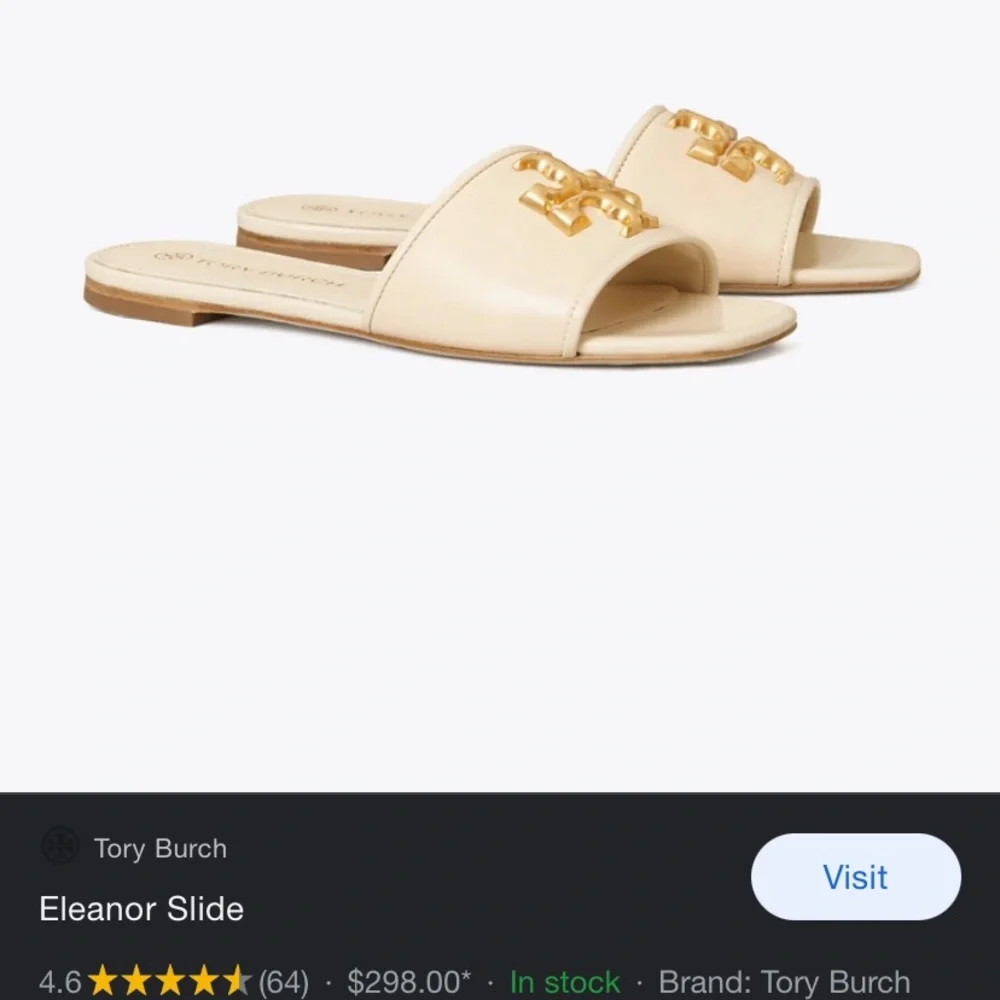This screenshot has height=1000, width=1000.
Task: Open the Eleanor Slide title link
Action: (x=141, y=909)
